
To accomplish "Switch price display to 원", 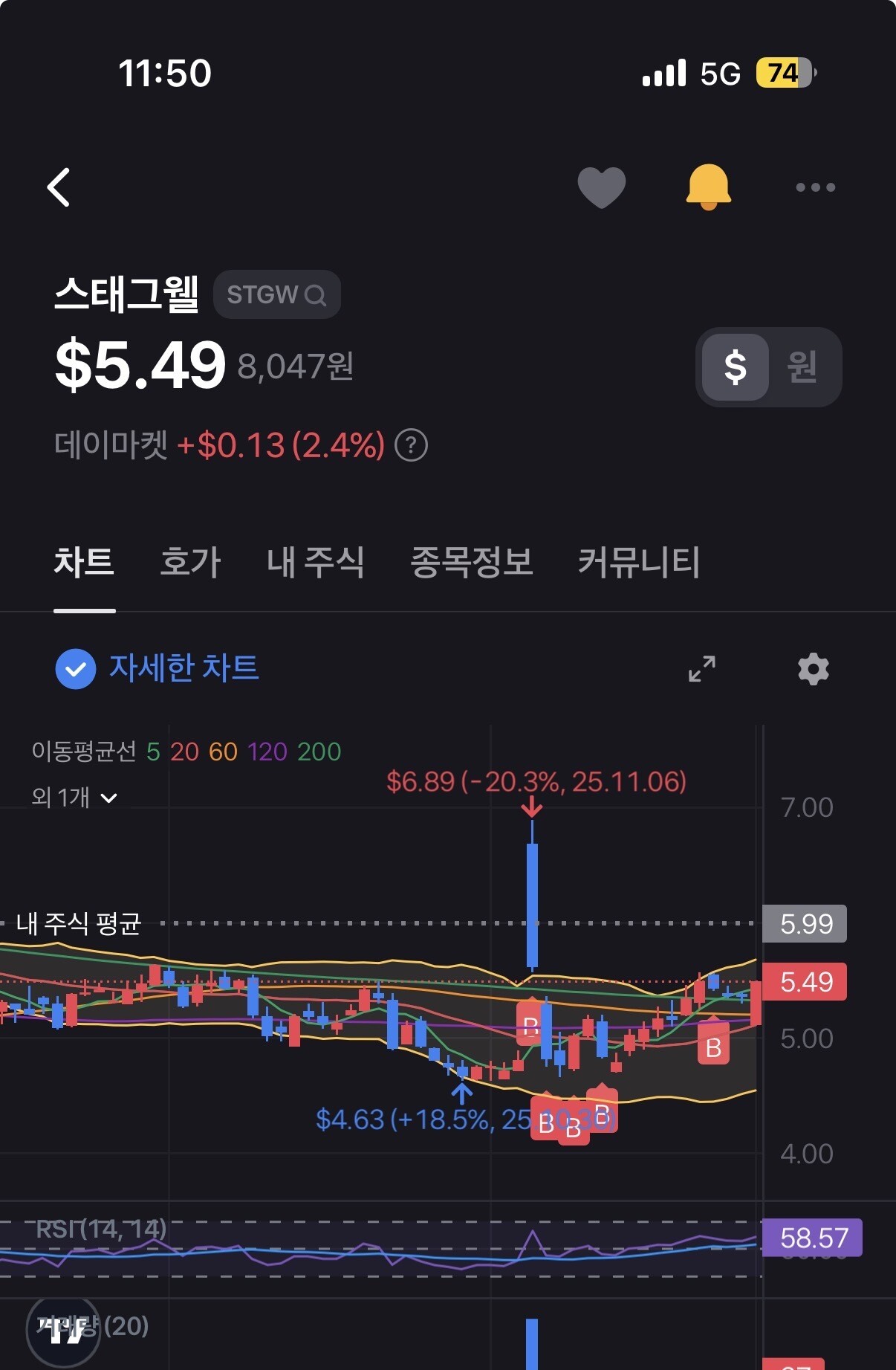I will pos(802,367).
